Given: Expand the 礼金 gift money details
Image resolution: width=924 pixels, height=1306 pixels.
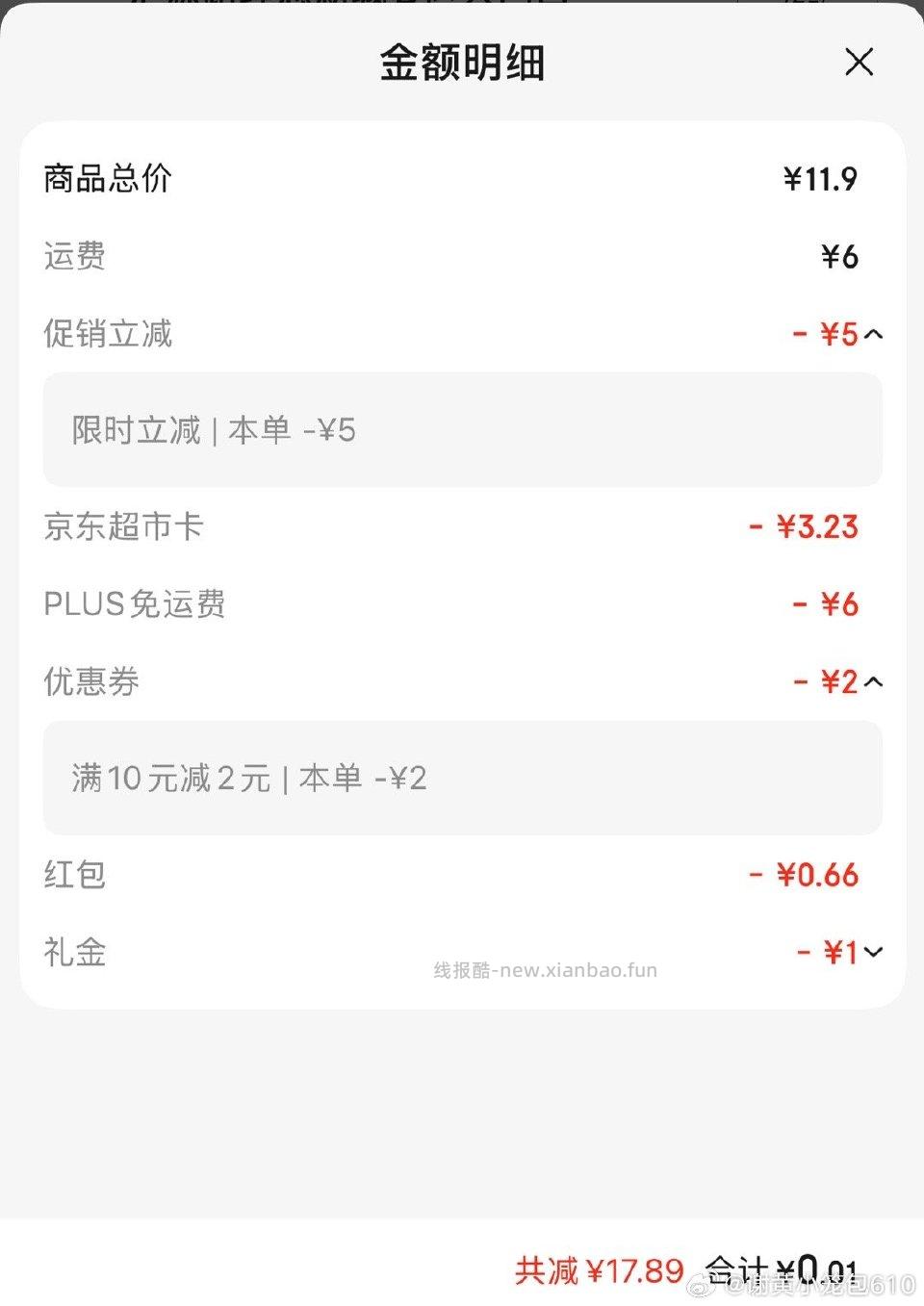Looking at the screenshot, I should pos(874,952).
